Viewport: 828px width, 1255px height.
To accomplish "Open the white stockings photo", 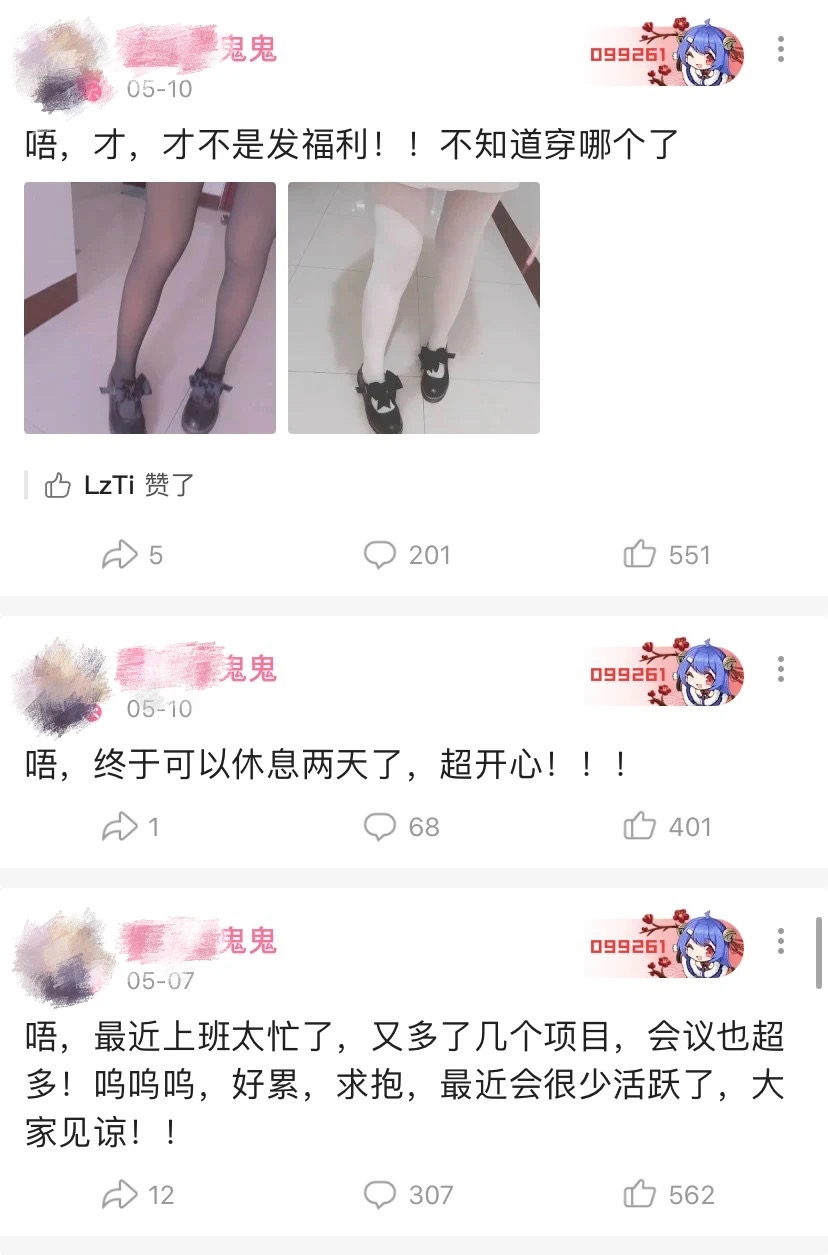I will (x=414, y=308).
